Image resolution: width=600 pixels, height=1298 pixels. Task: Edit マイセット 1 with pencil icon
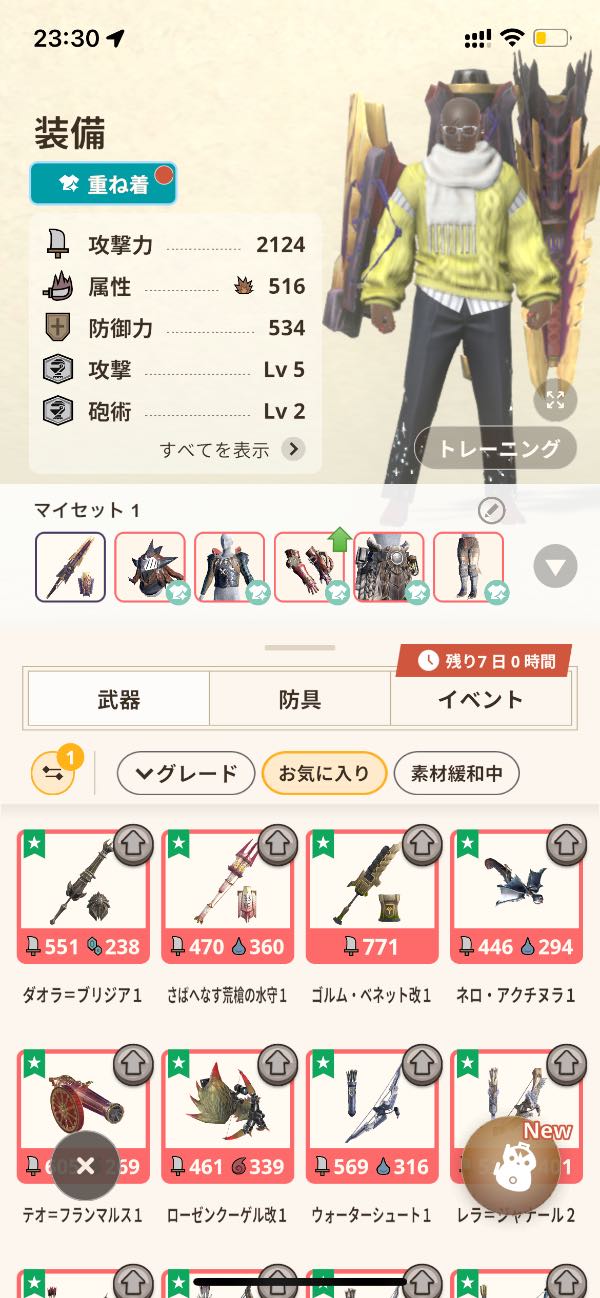tap(491, 511)
